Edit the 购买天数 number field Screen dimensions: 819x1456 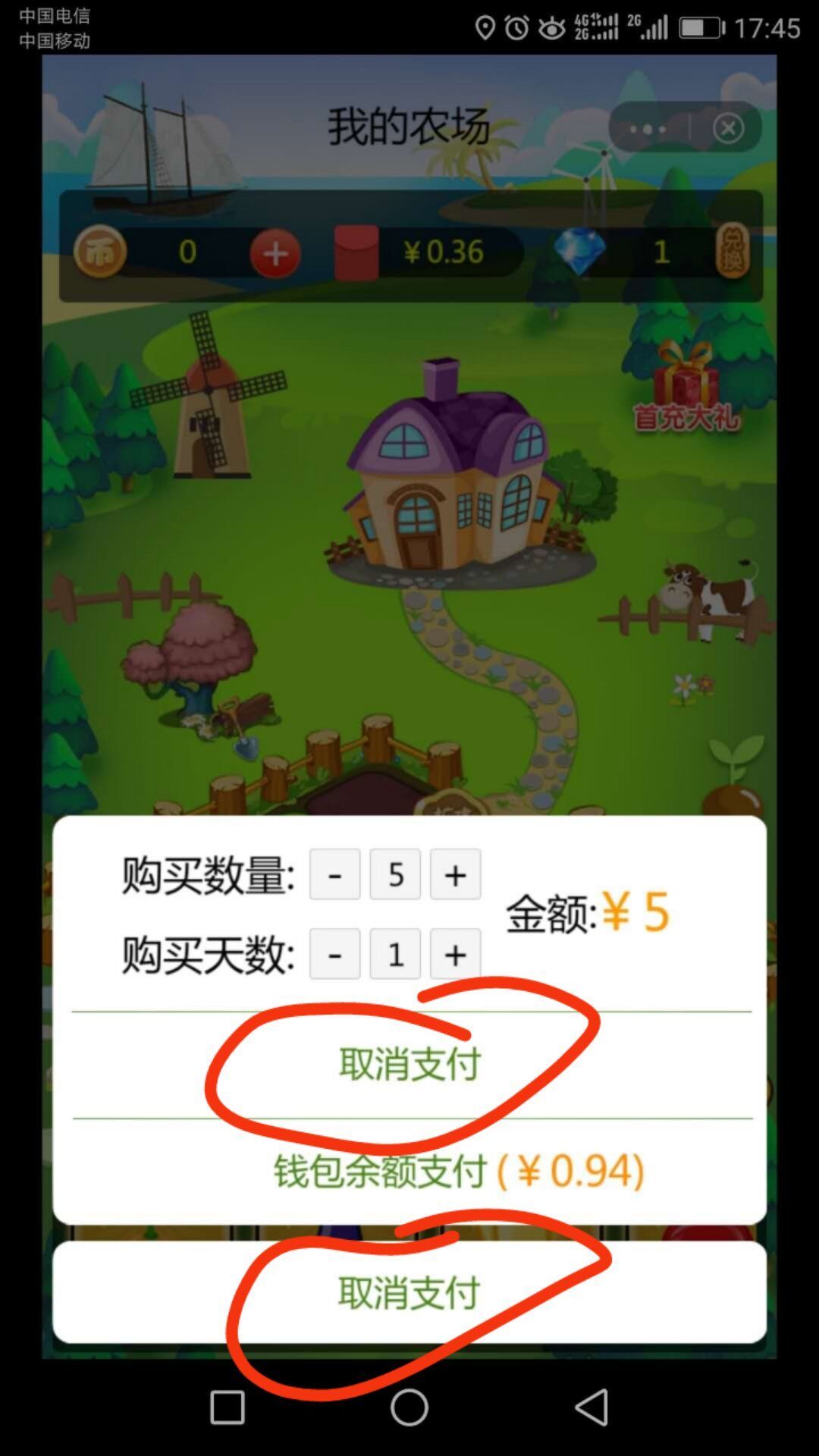coord(395,954)
